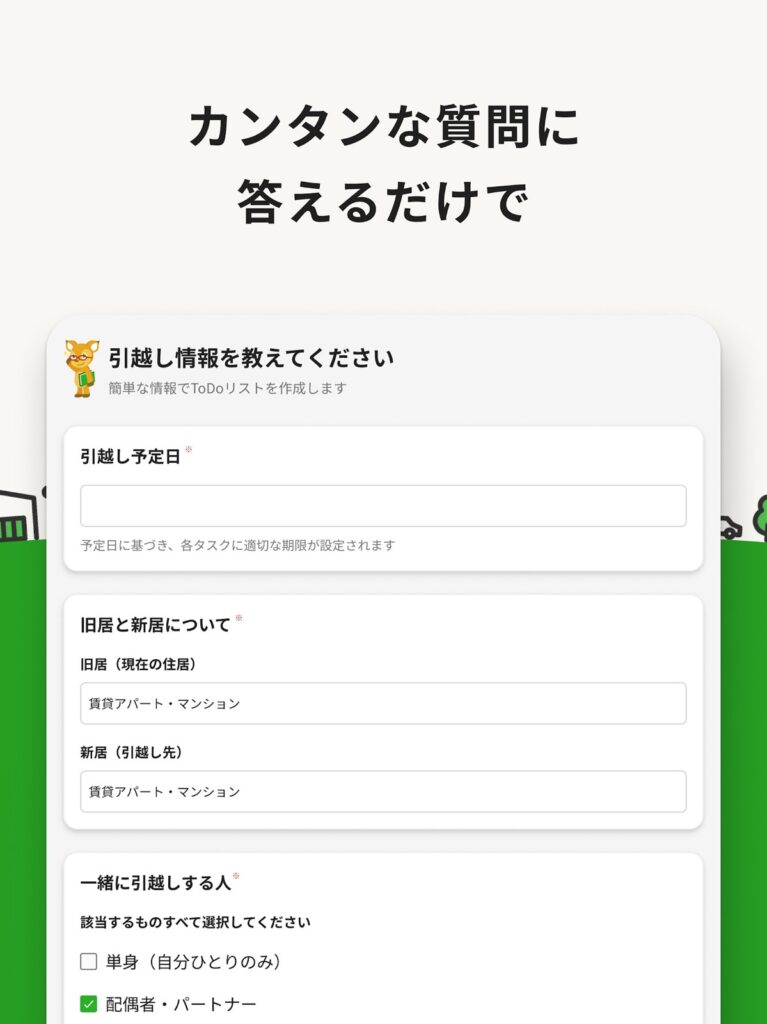Click the red asterisk beside 旧居と新居について
Viewport: 767px width, 1024px height.
240,618
